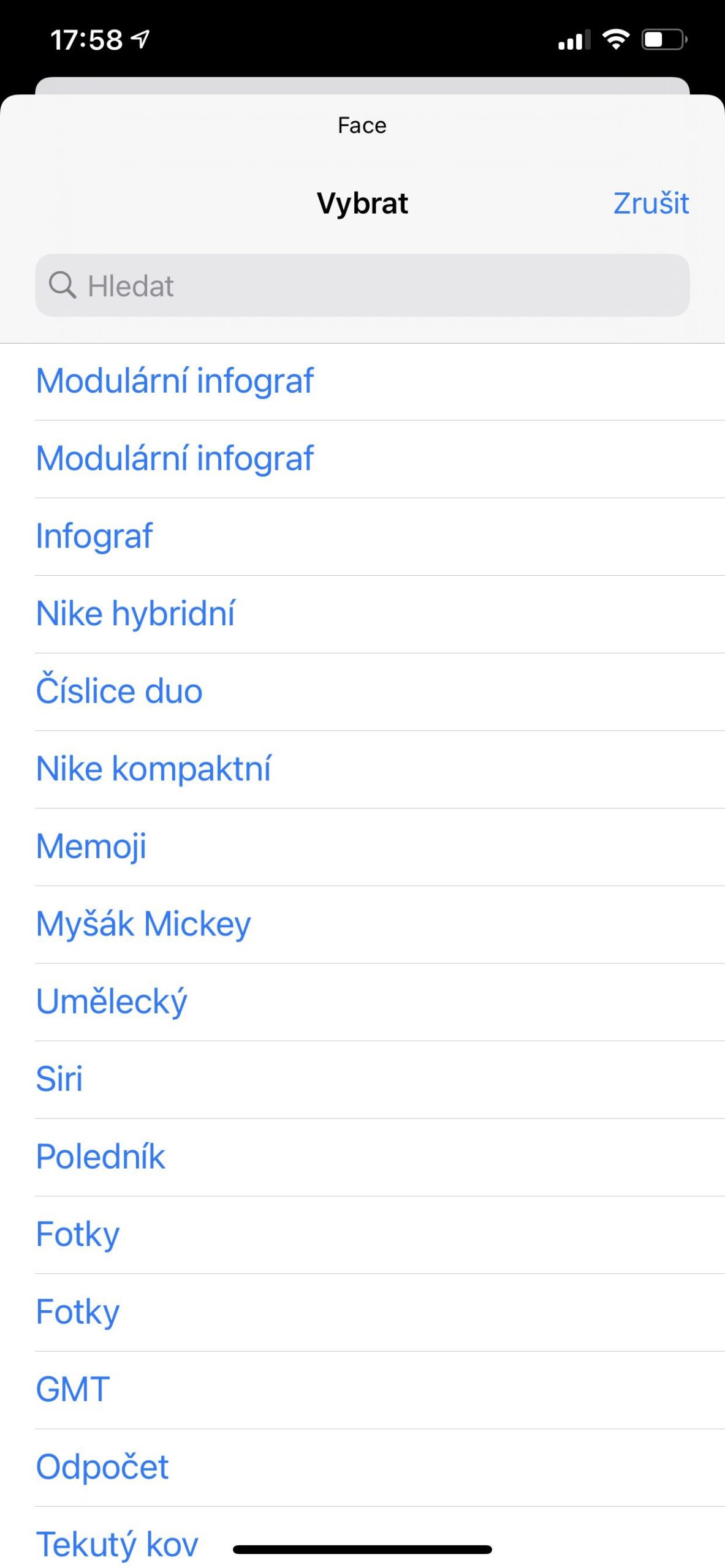The image size is (725, 1568).
Task: Select Myšák Mickey
Action: (x=143, y=924)
